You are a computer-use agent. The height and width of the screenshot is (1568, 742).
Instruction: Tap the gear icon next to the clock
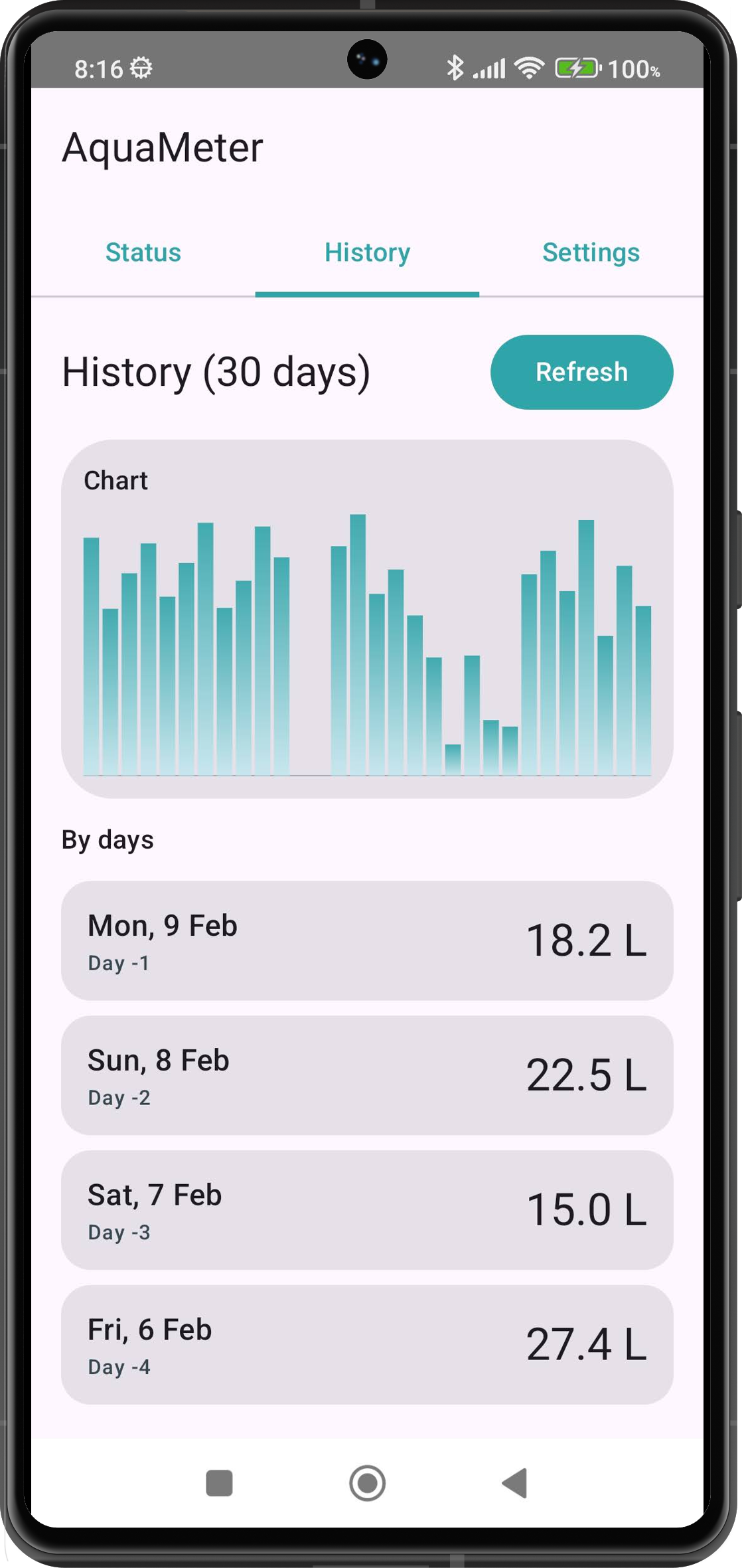pyautogui.click(x=141, y=67)
